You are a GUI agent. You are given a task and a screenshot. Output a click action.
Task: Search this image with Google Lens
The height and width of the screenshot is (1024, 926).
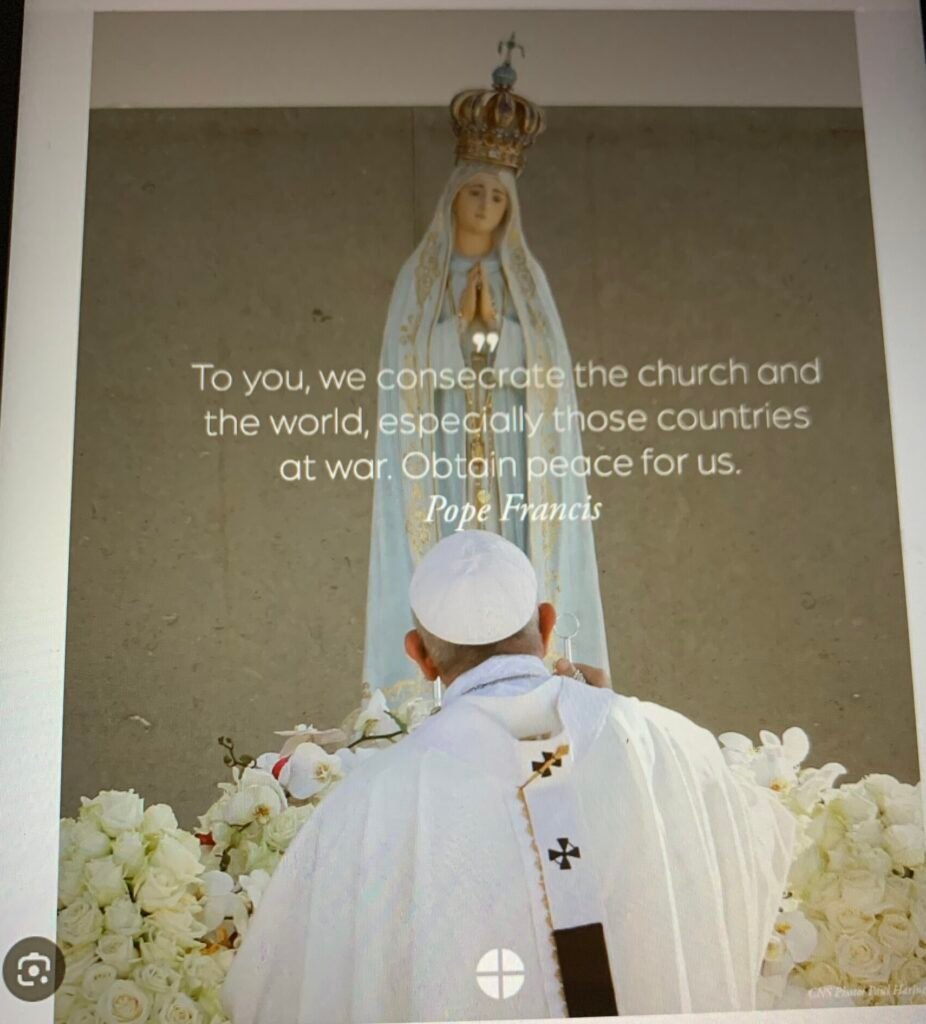33,968
